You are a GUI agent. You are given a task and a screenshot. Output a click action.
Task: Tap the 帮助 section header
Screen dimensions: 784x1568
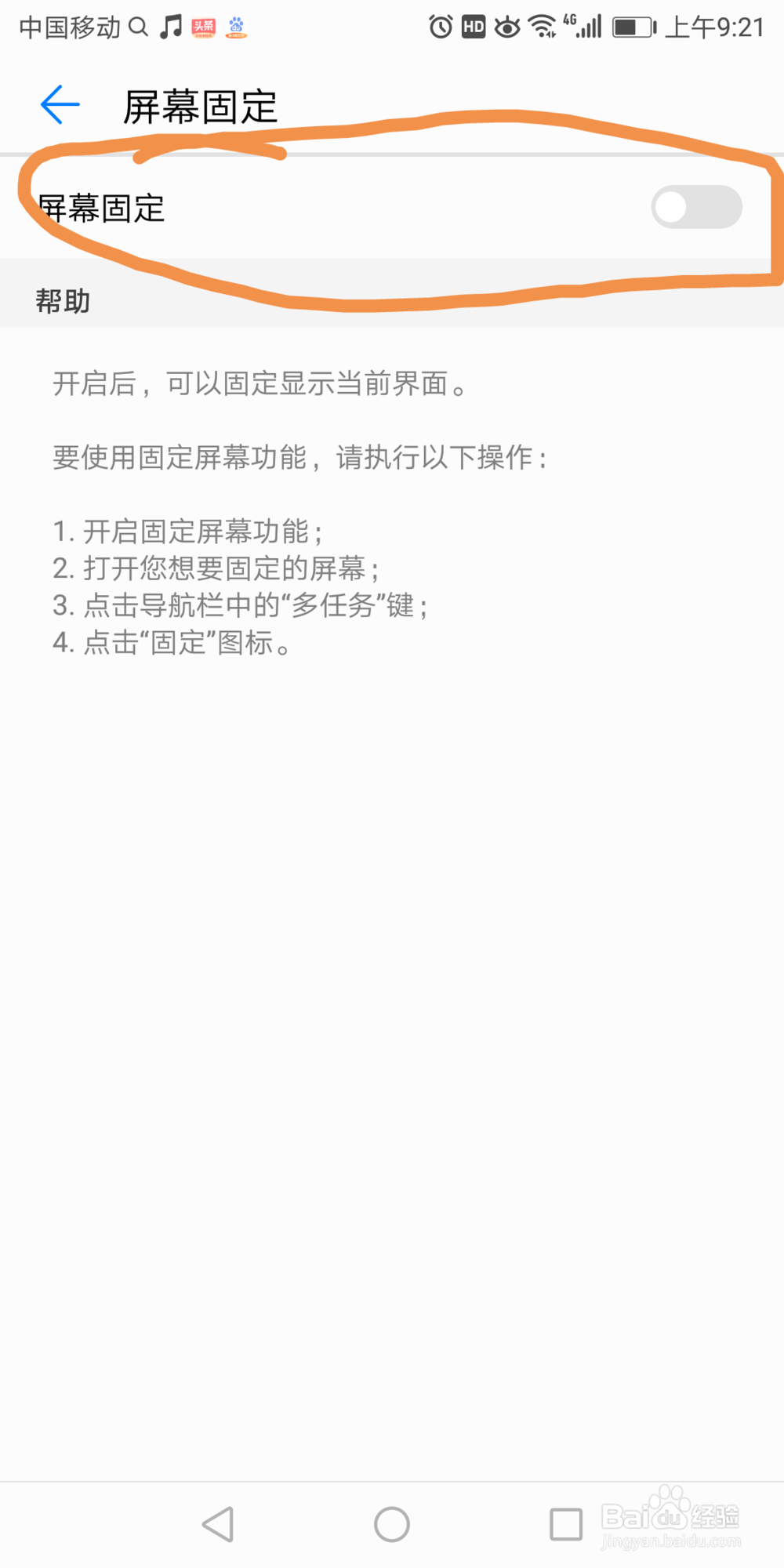pos(64,301)
